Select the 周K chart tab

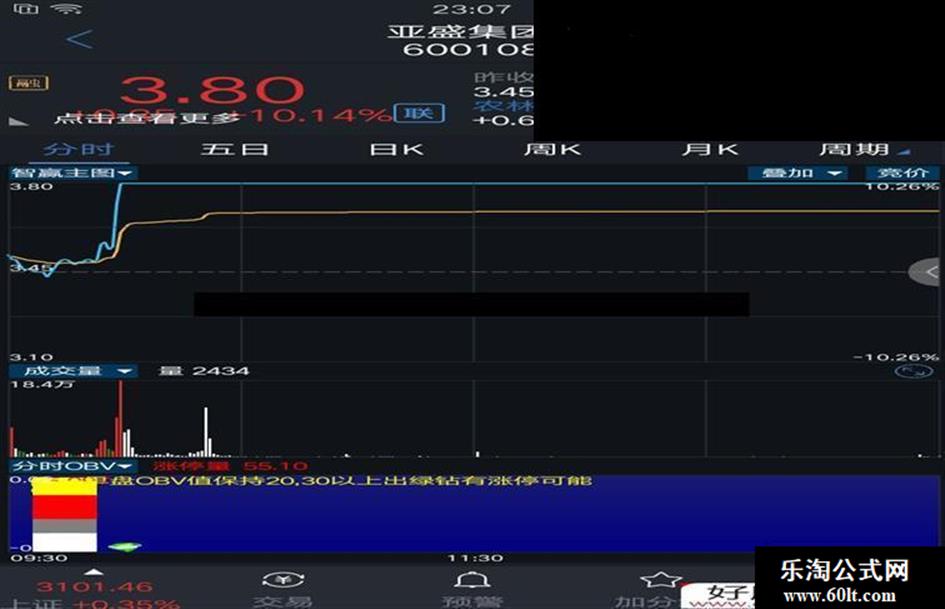coord(552,150)
